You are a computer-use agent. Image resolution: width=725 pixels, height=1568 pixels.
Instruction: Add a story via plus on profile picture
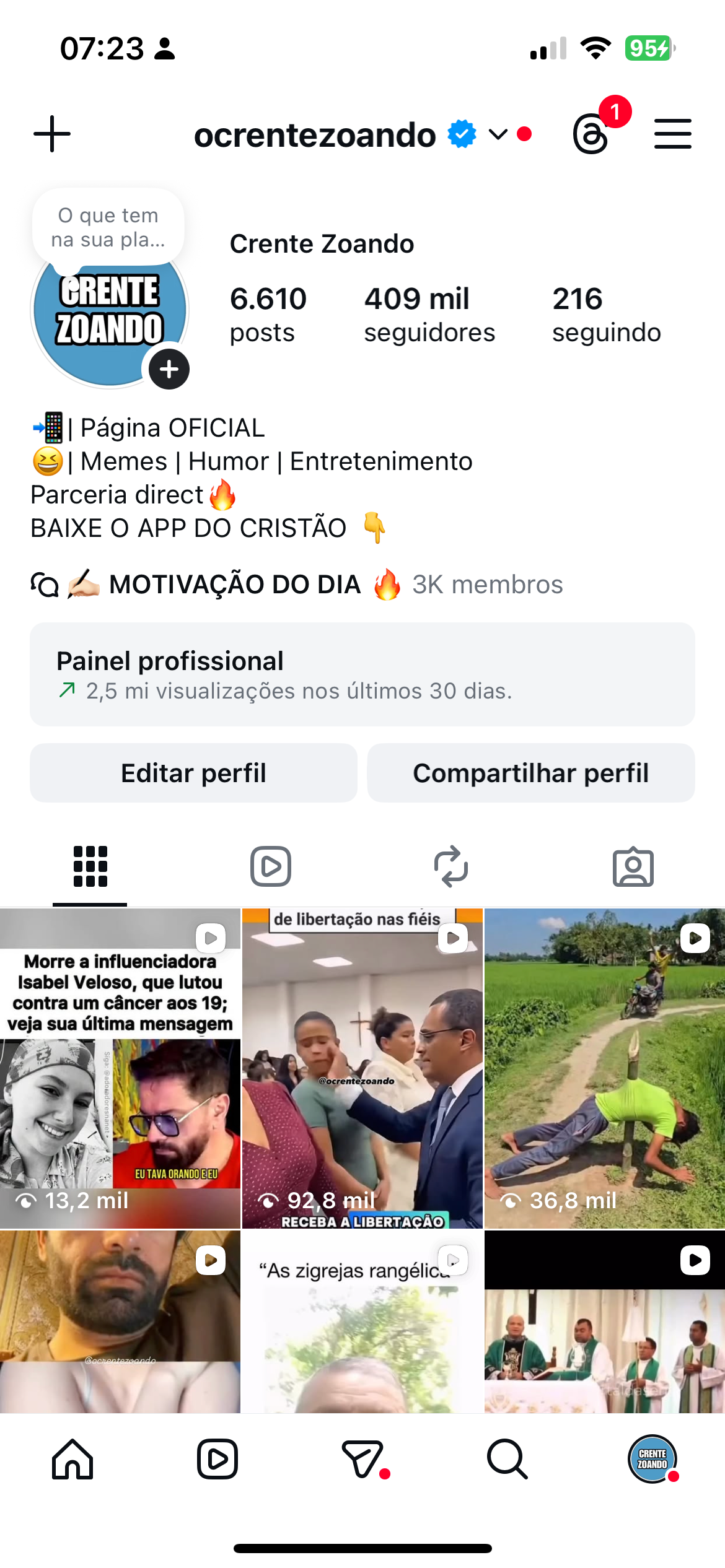pos(167,368)
